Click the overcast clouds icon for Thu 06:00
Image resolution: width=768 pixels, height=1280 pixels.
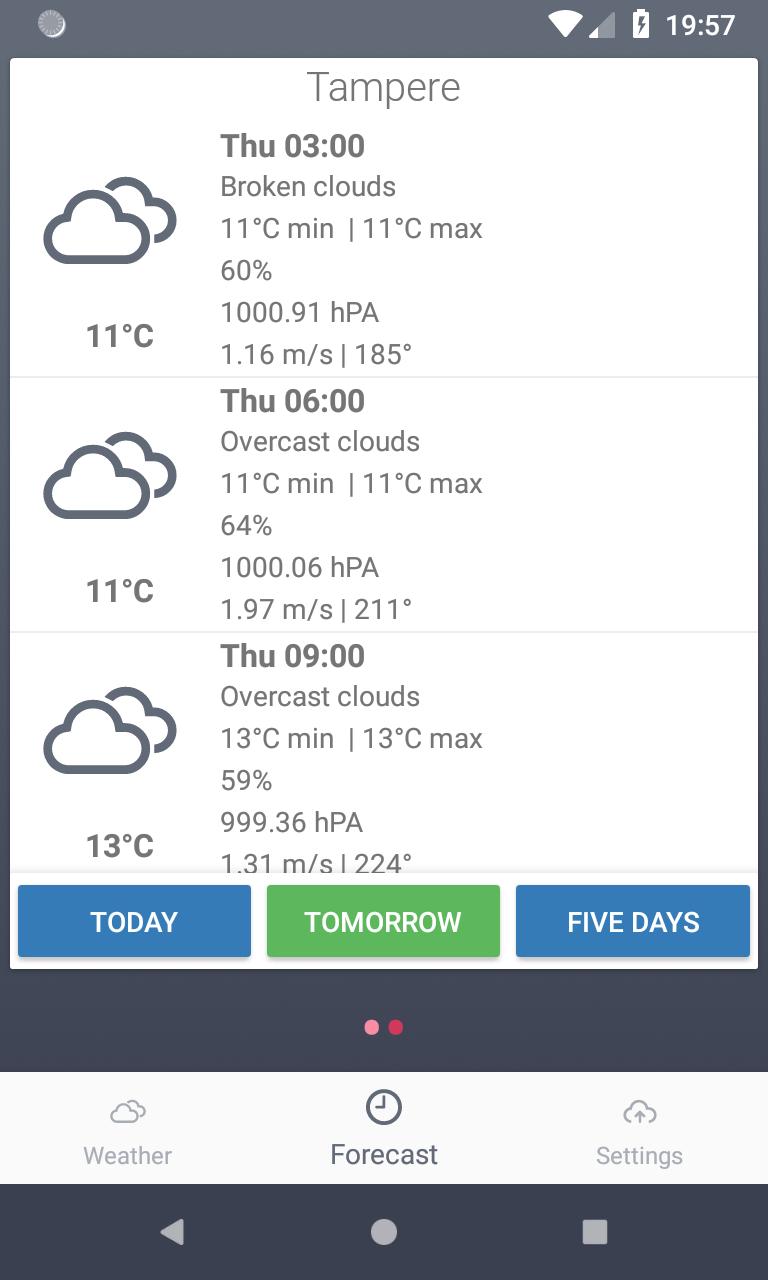109,473
